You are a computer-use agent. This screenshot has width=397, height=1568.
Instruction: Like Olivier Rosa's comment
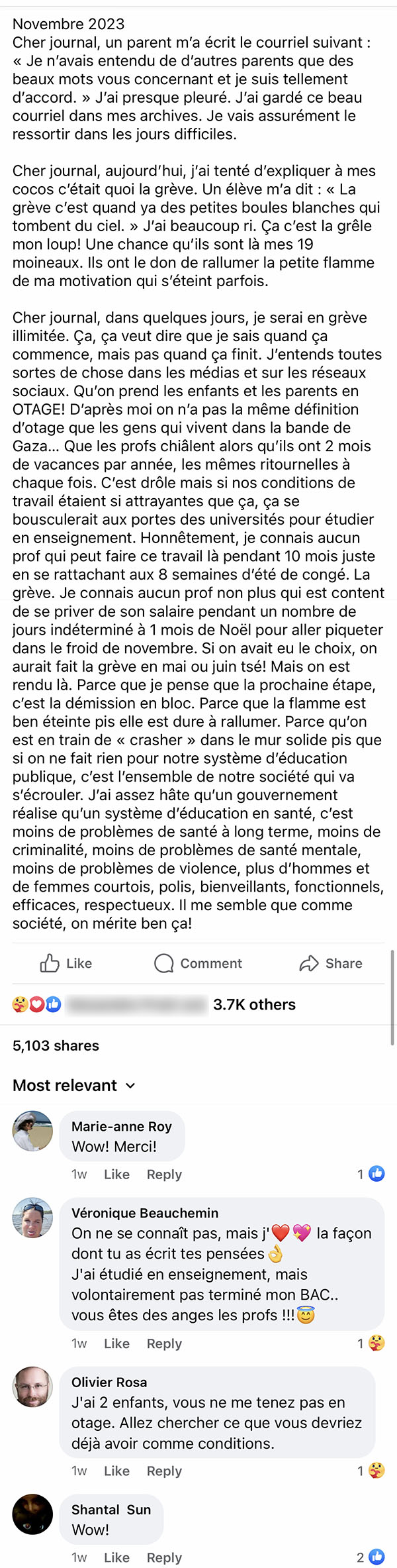[x=116, y=1470]
